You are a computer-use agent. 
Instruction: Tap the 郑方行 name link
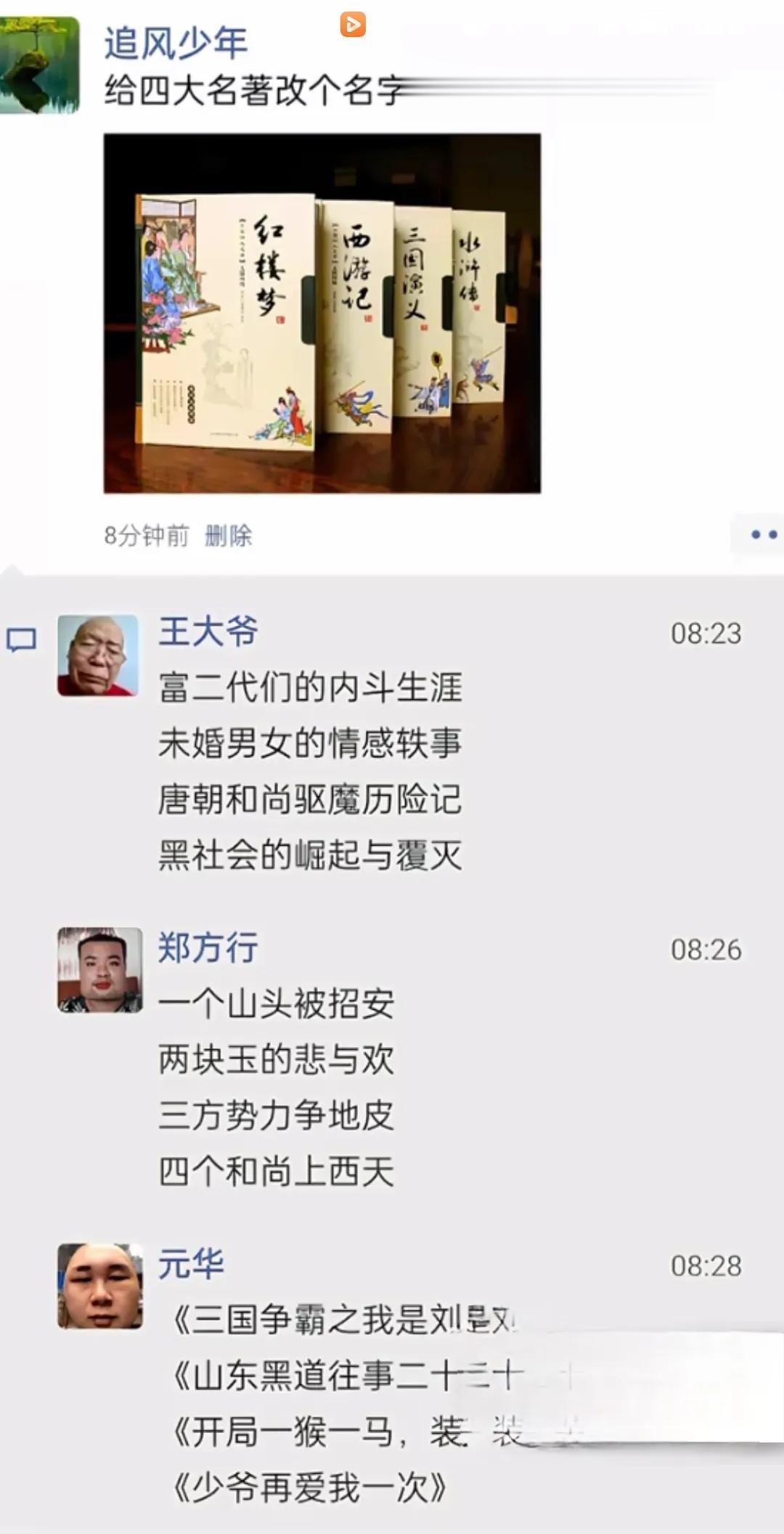tap(208, 947)
